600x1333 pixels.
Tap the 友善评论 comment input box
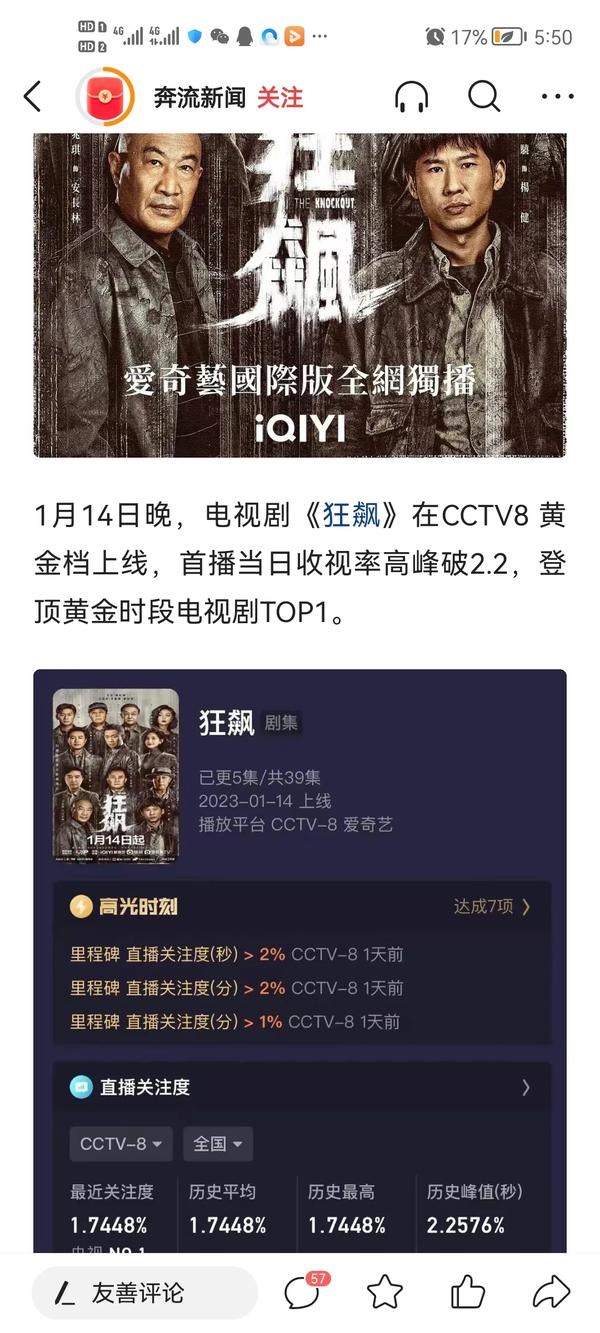(145, 1293)
